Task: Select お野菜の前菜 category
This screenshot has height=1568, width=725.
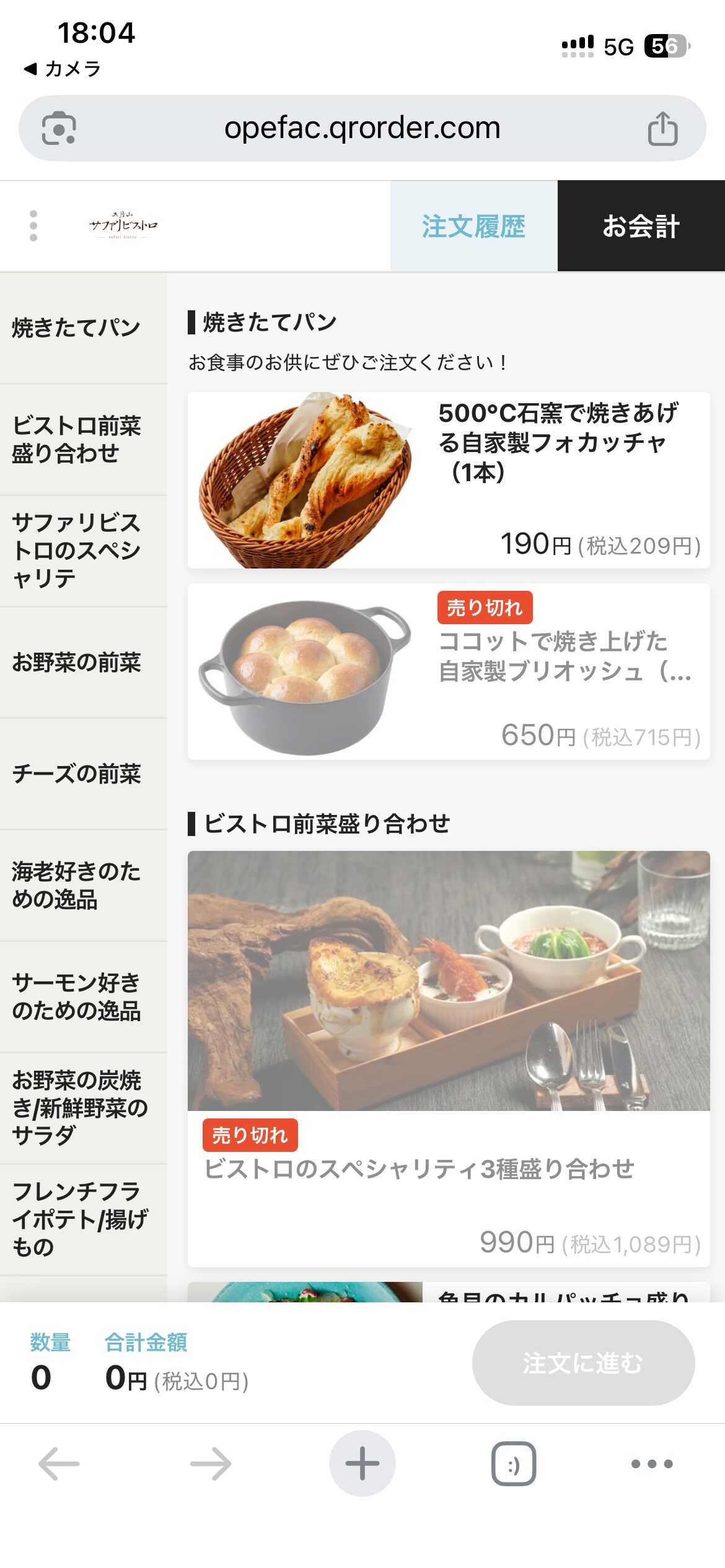Action: (77, 663)
